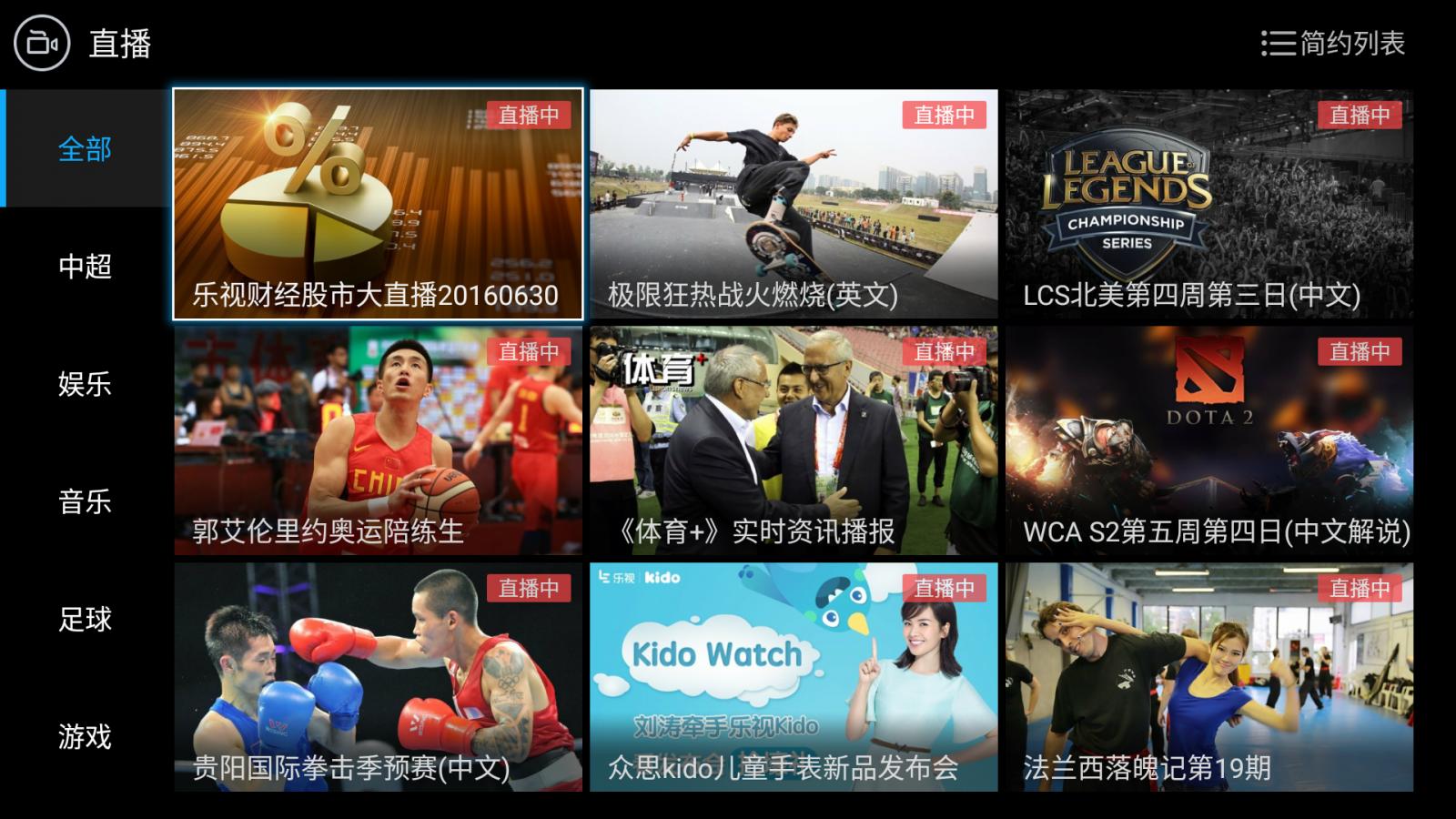
Task: Watch WCA S2第五周第四日 Dota 2 stream
Action: pos(1208,440)
